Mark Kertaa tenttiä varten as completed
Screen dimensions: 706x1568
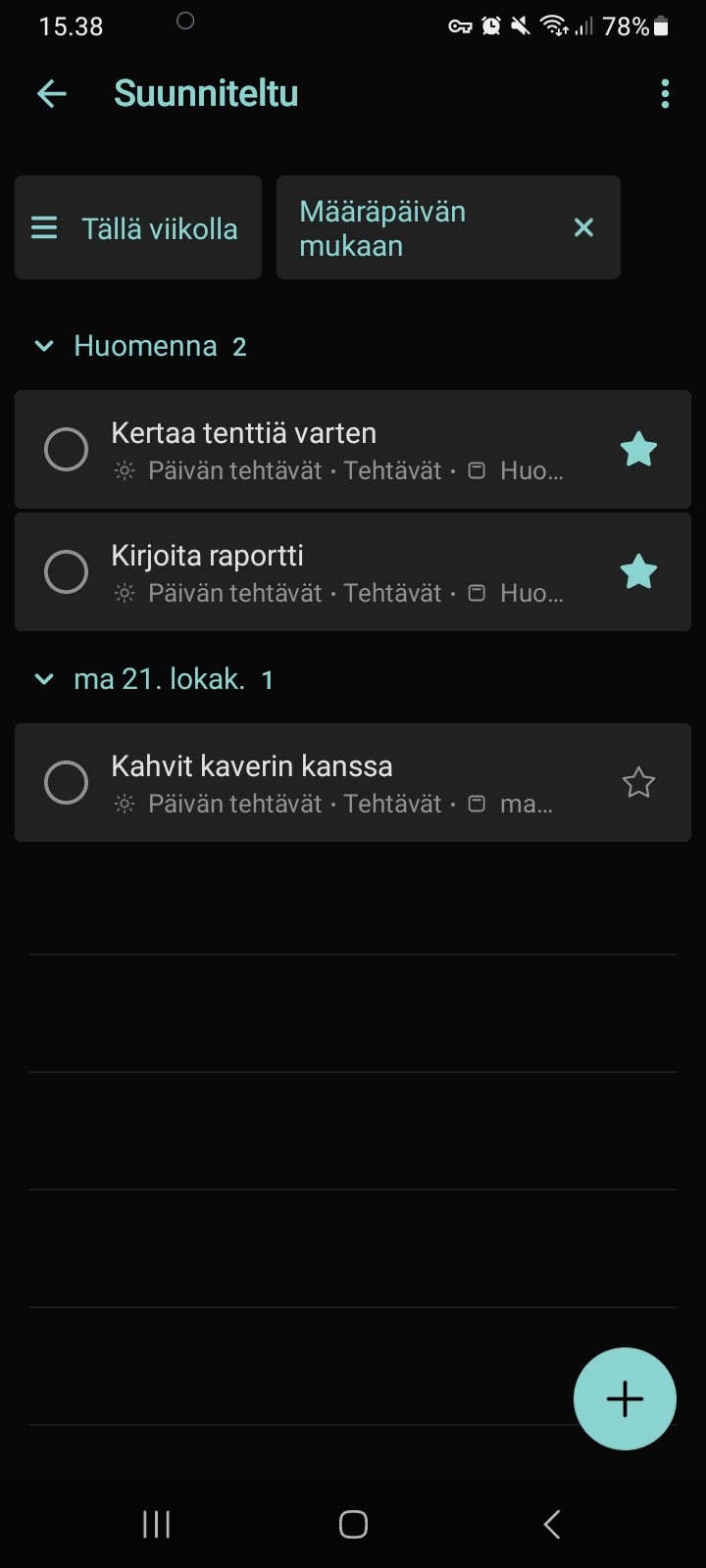67,449
